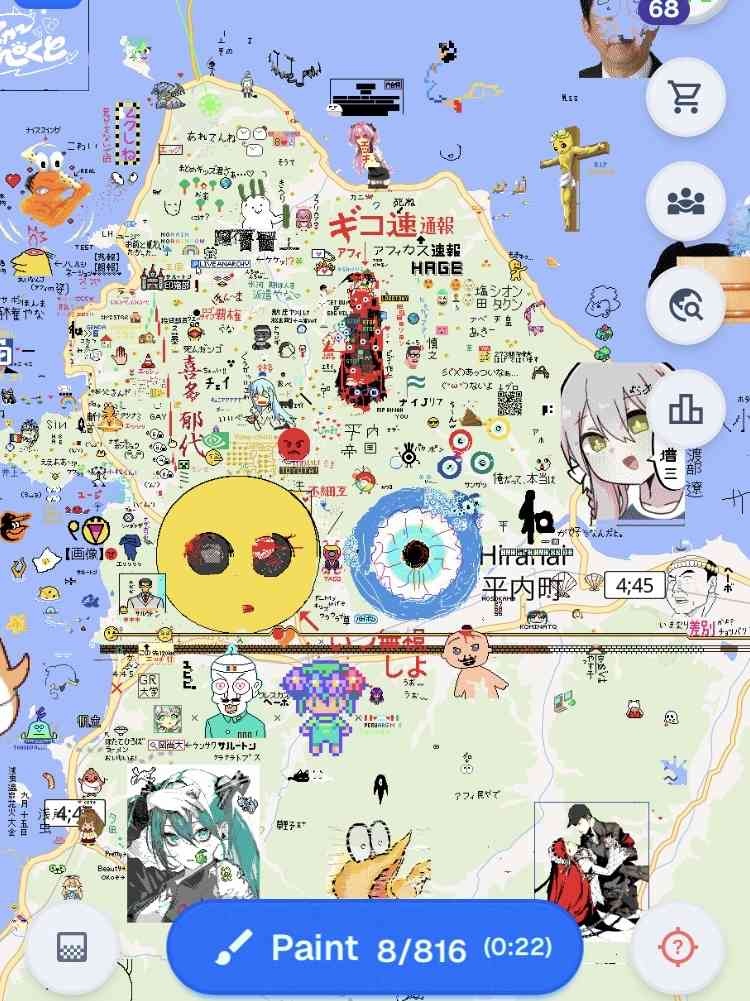This screenshot has height=1001, width=750.
Task: Tap the Paint button
Action: coord(374,948)
